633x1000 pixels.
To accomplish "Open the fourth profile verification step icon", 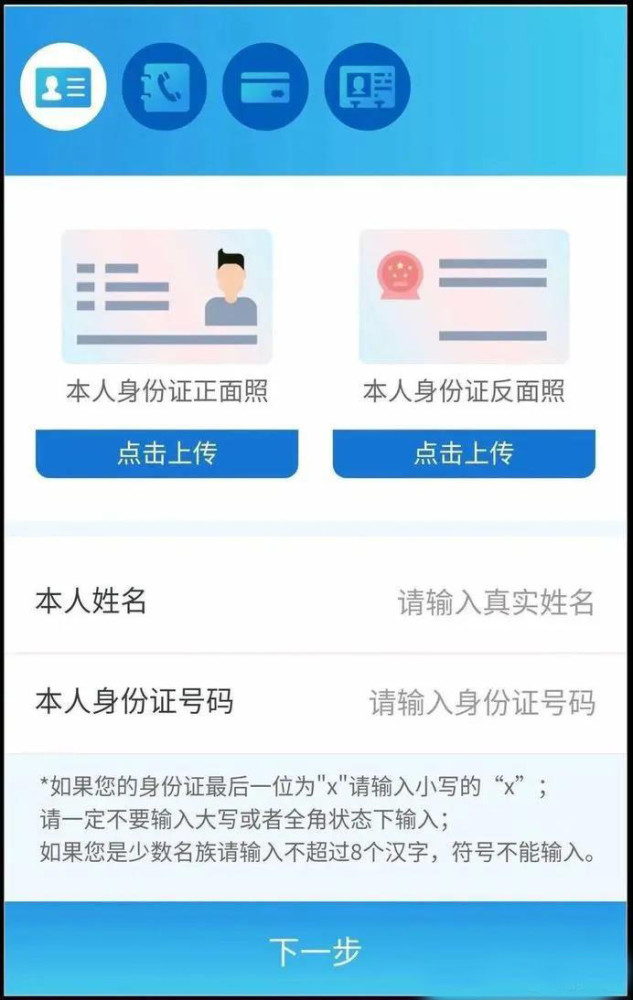I will pyautogui.click(x=367, y=87).
